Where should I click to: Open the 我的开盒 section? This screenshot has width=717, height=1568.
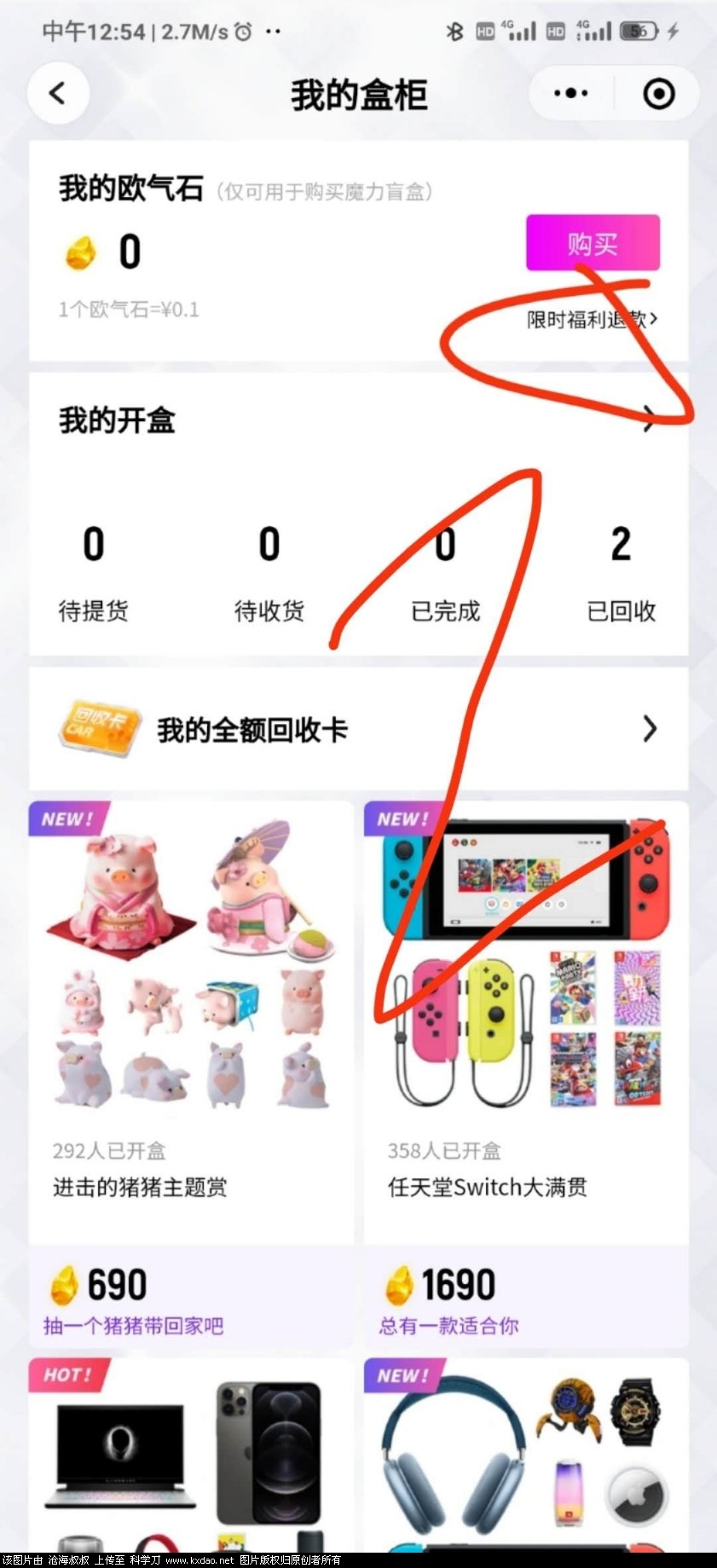pyautogui.click(x=358, y=420)
